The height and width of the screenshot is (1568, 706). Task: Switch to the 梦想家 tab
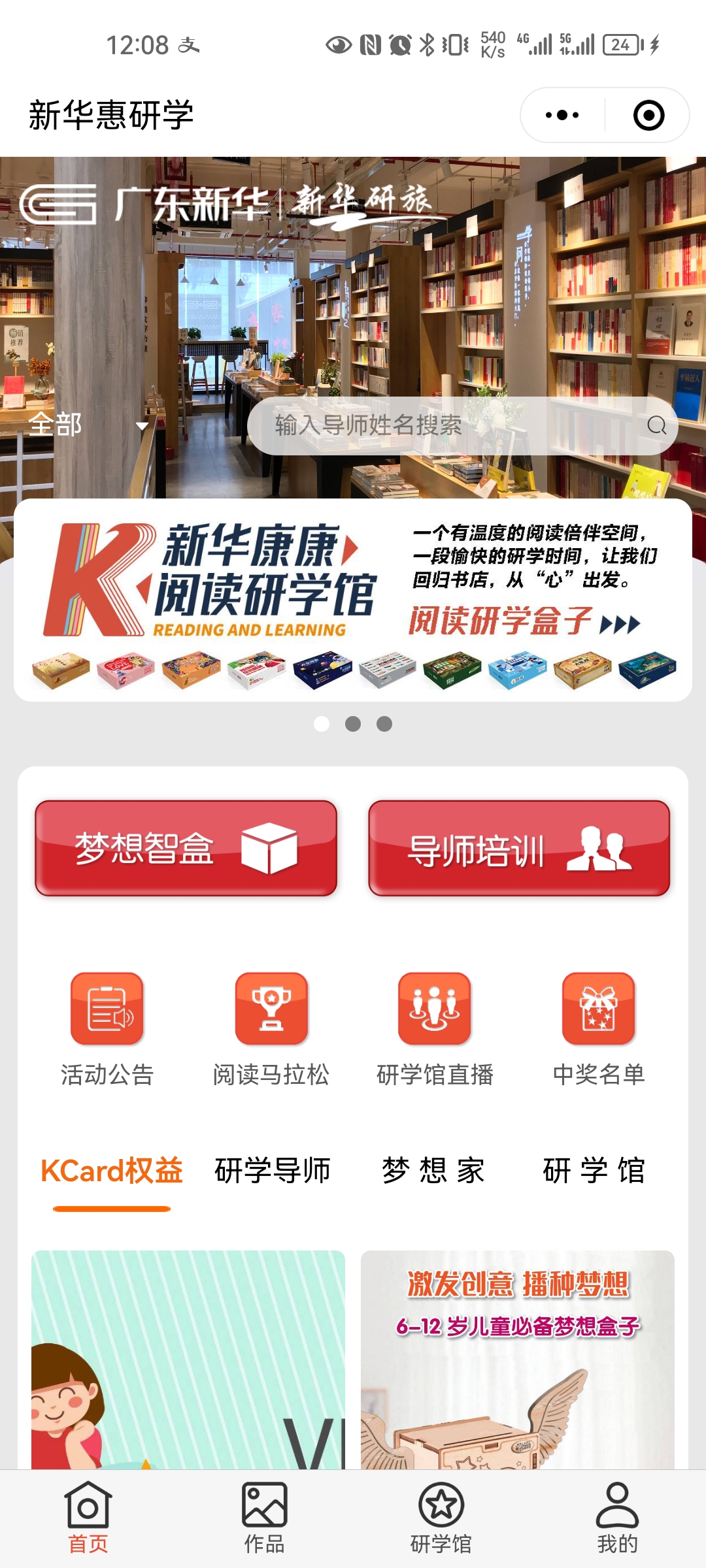[x=433, y=1171]
